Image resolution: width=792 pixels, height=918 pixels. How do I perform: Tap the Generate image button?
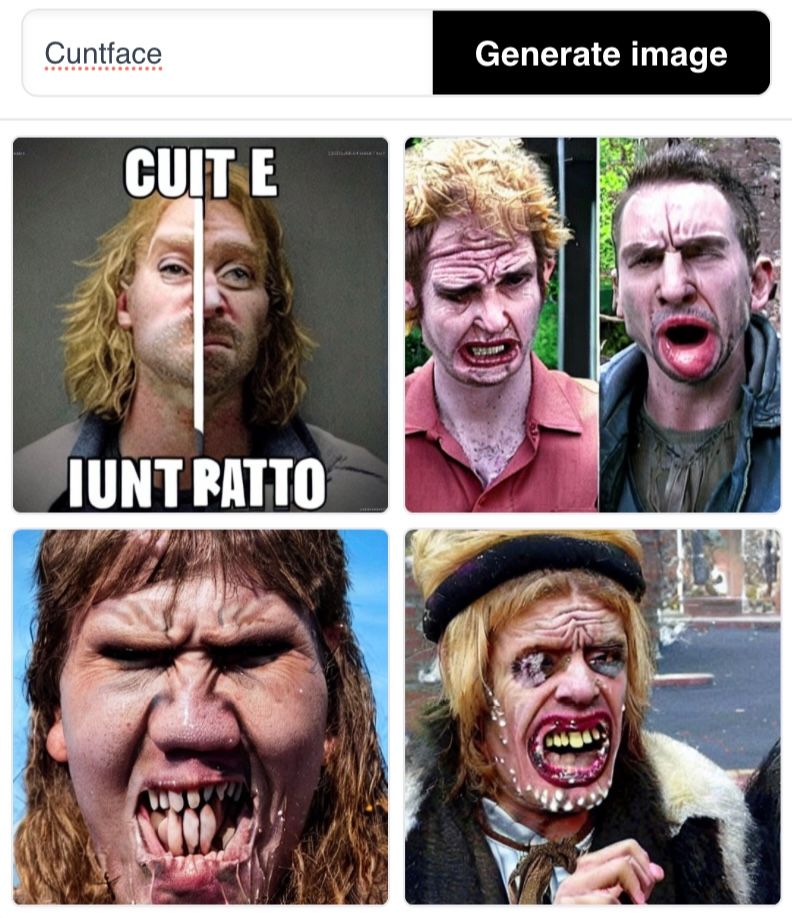coord(601,54)
